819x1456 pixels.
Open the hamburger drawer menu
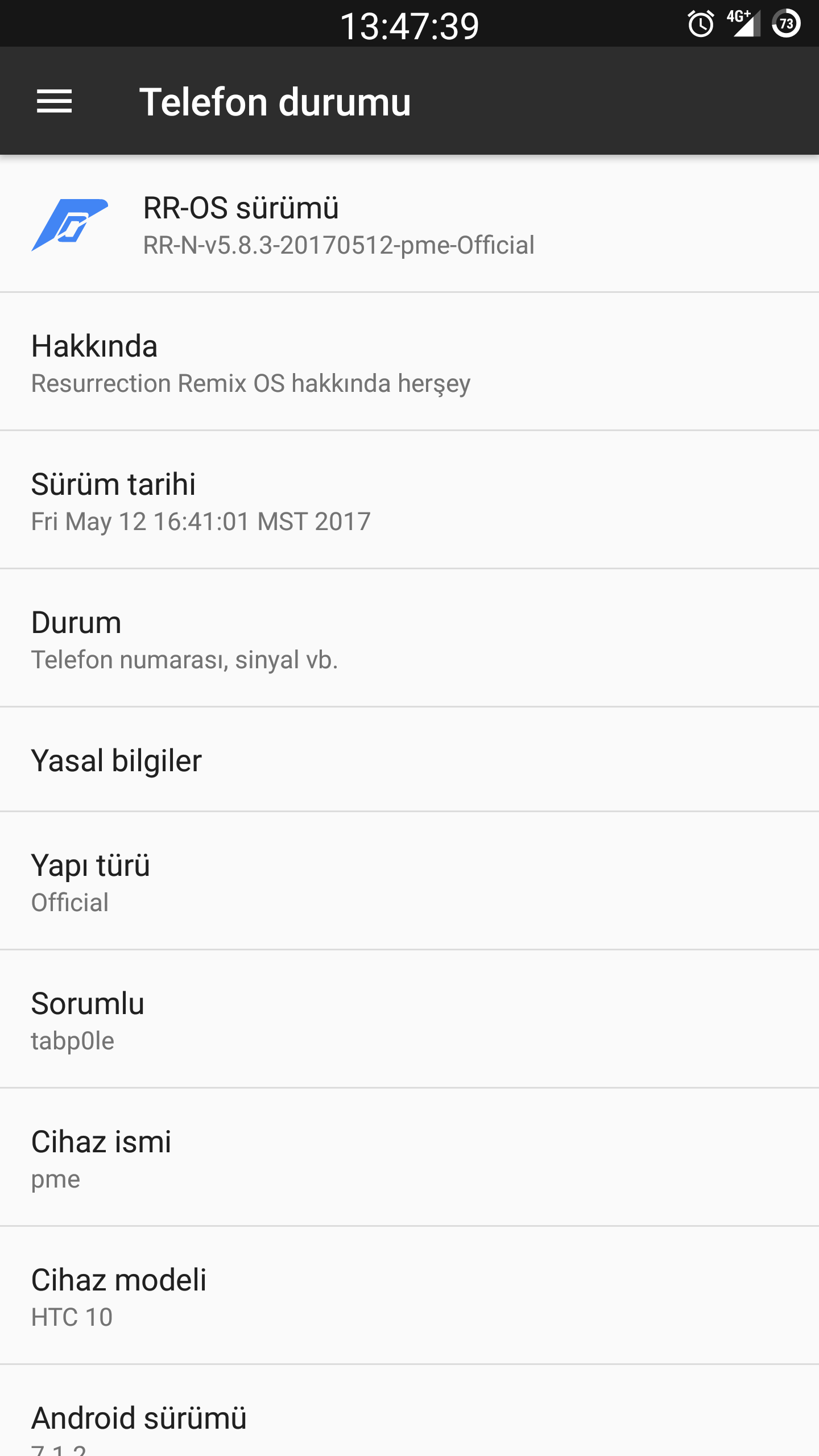54,101
